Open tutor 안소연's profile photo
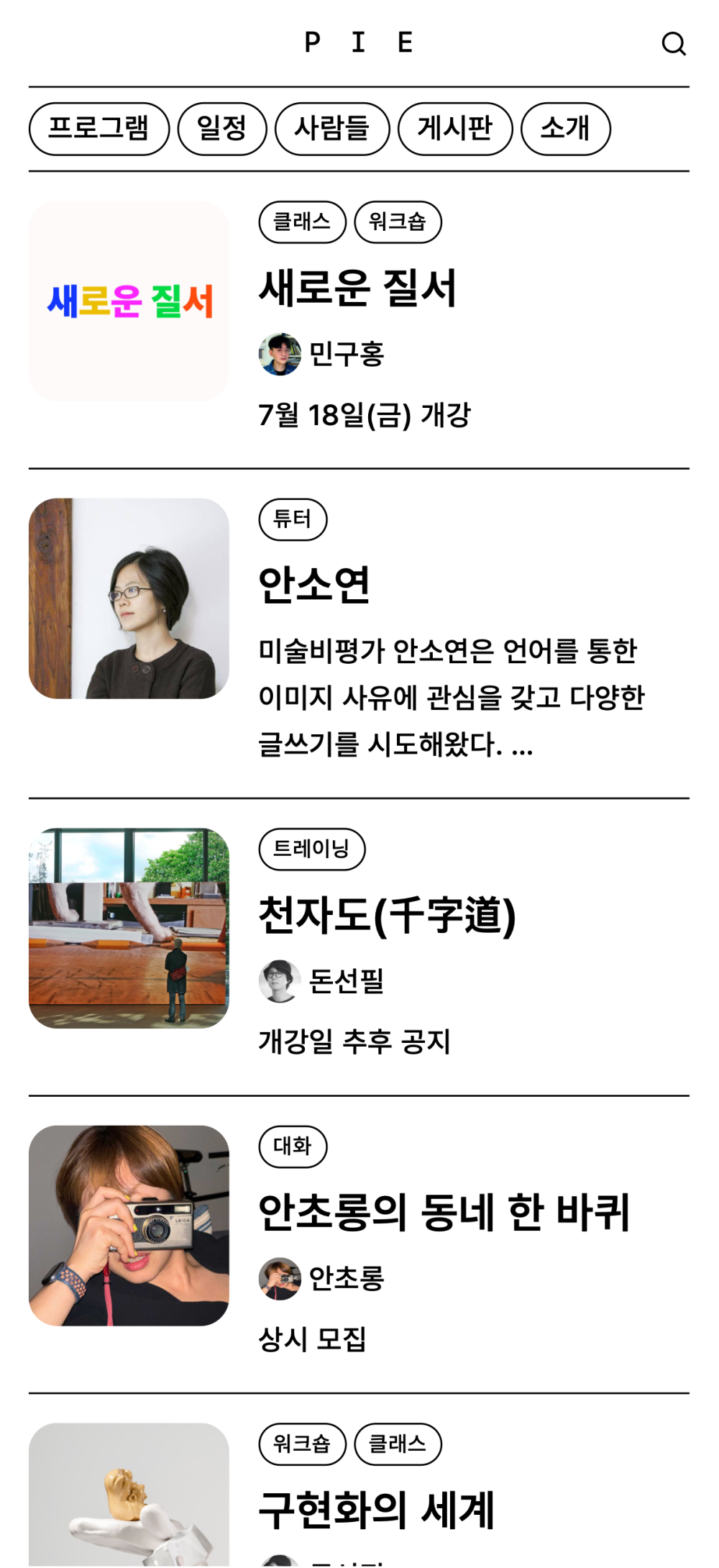The image size is (719, 1568). (129, 598)
